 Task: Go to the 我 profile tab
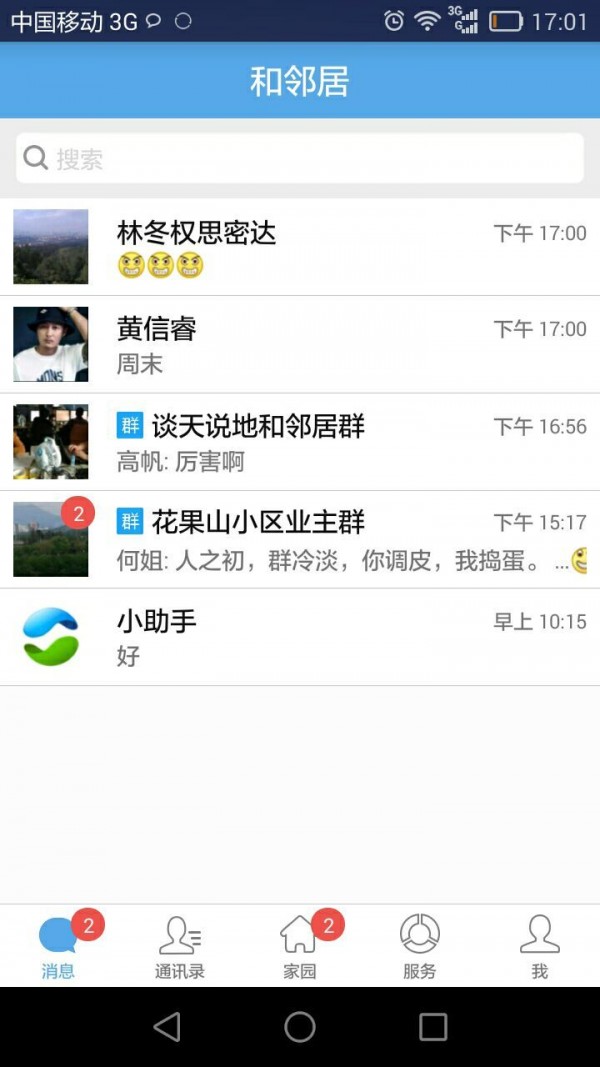tap(540, 946)
